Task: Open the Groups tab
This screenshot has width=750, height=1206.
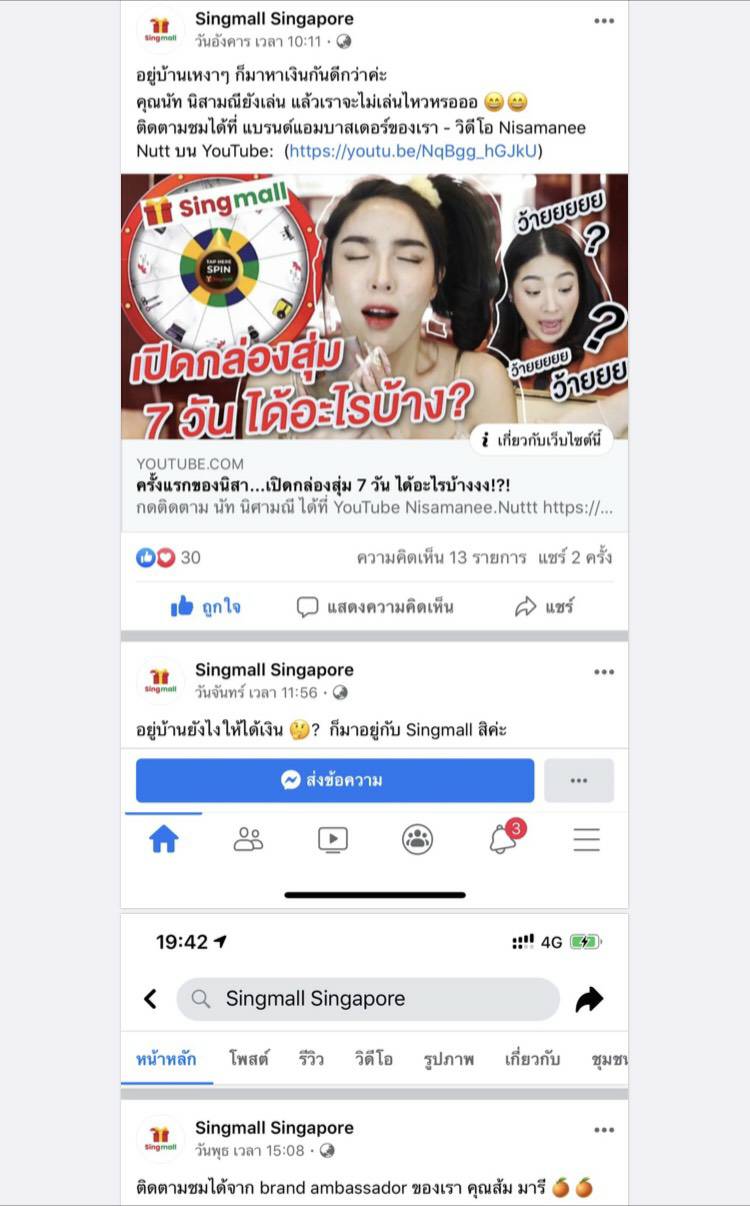Action: coord(417,839)
